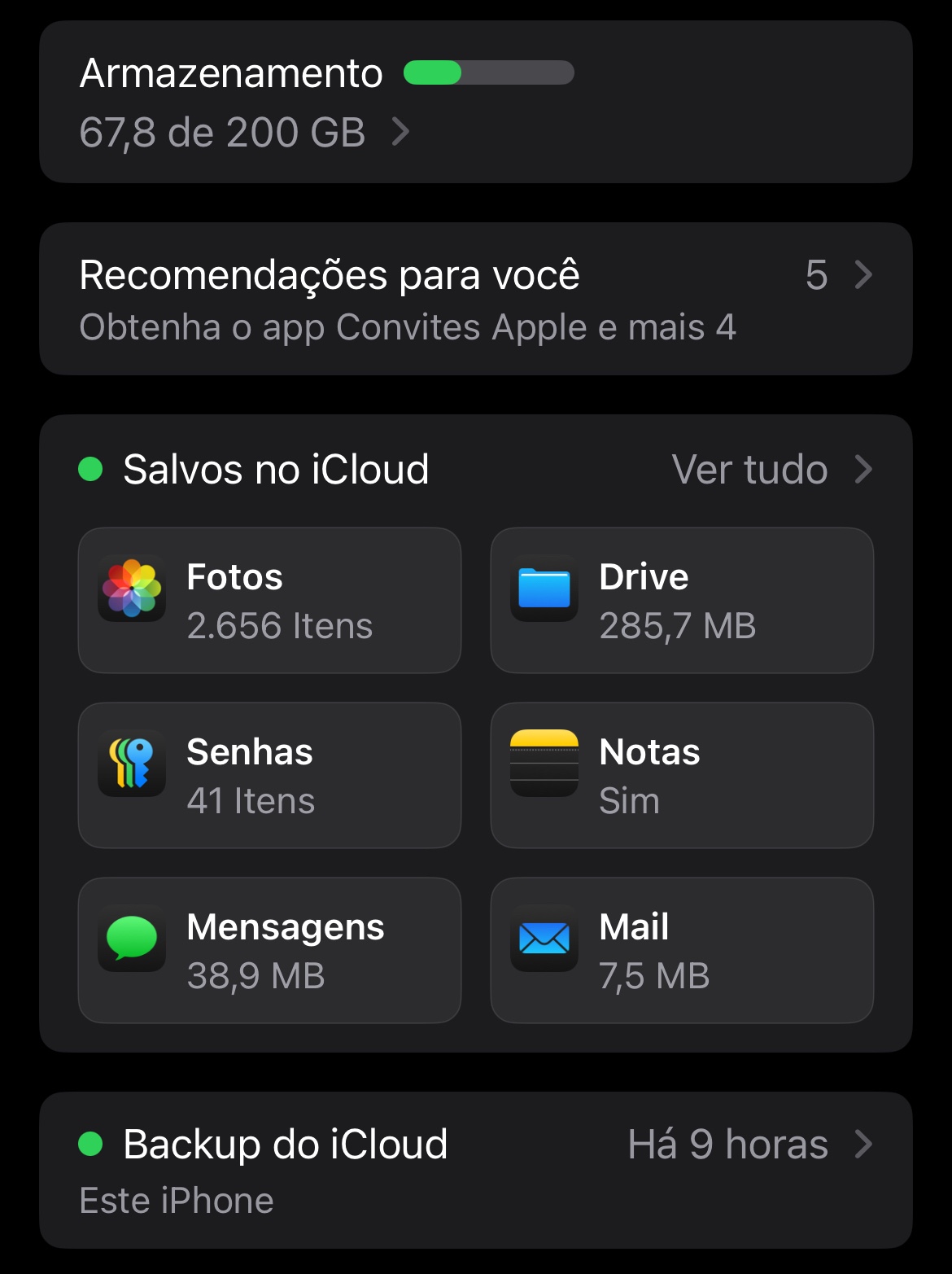The image size is (952, 1274).
Task: Open the Mensagens card
Action: point(269,951)
